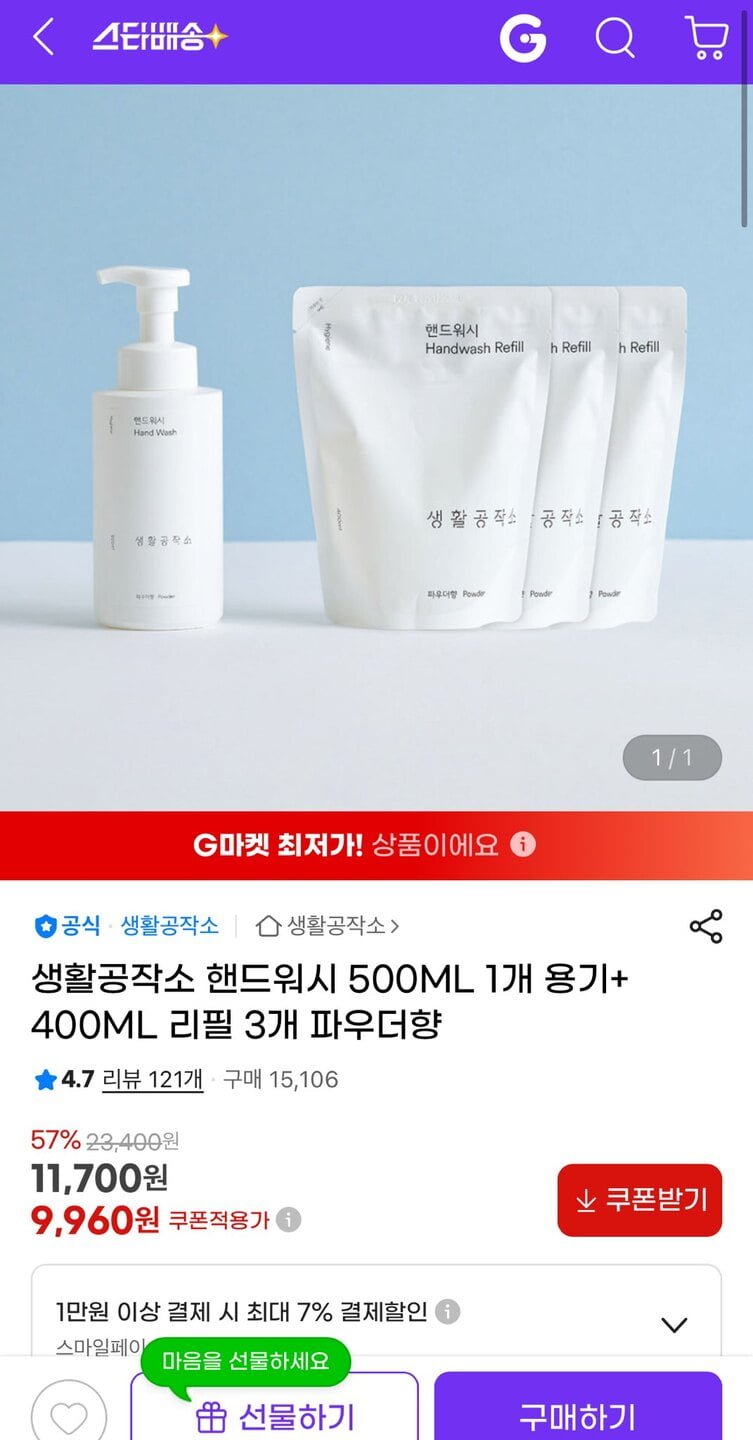Open the 리뷰 121개 reviews link
This screenshot has width=753, height=1440.
[x=152, y=1079]
